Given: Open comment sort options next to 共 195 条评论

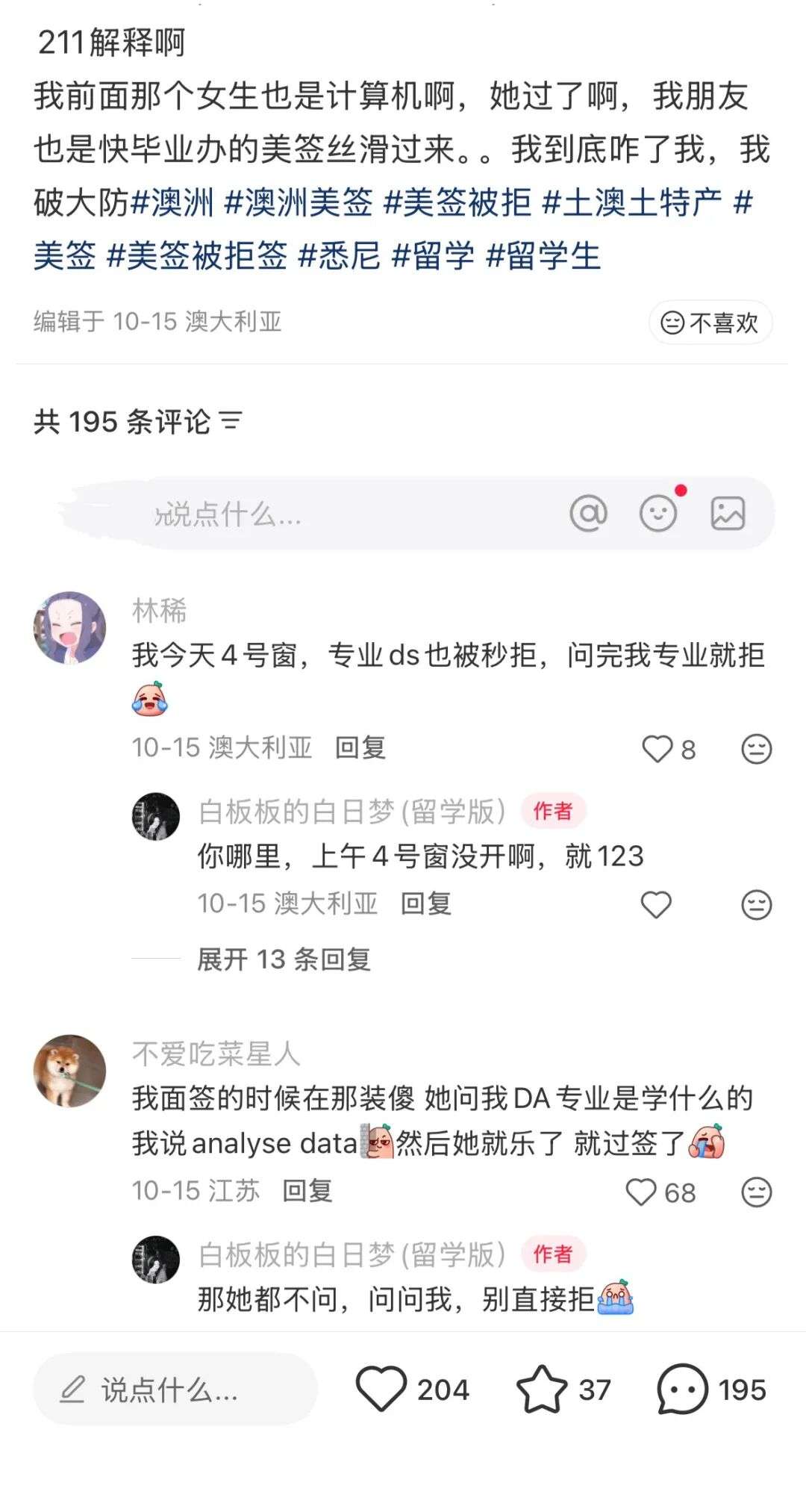Looking at the screenshot, I should point(231,422).
